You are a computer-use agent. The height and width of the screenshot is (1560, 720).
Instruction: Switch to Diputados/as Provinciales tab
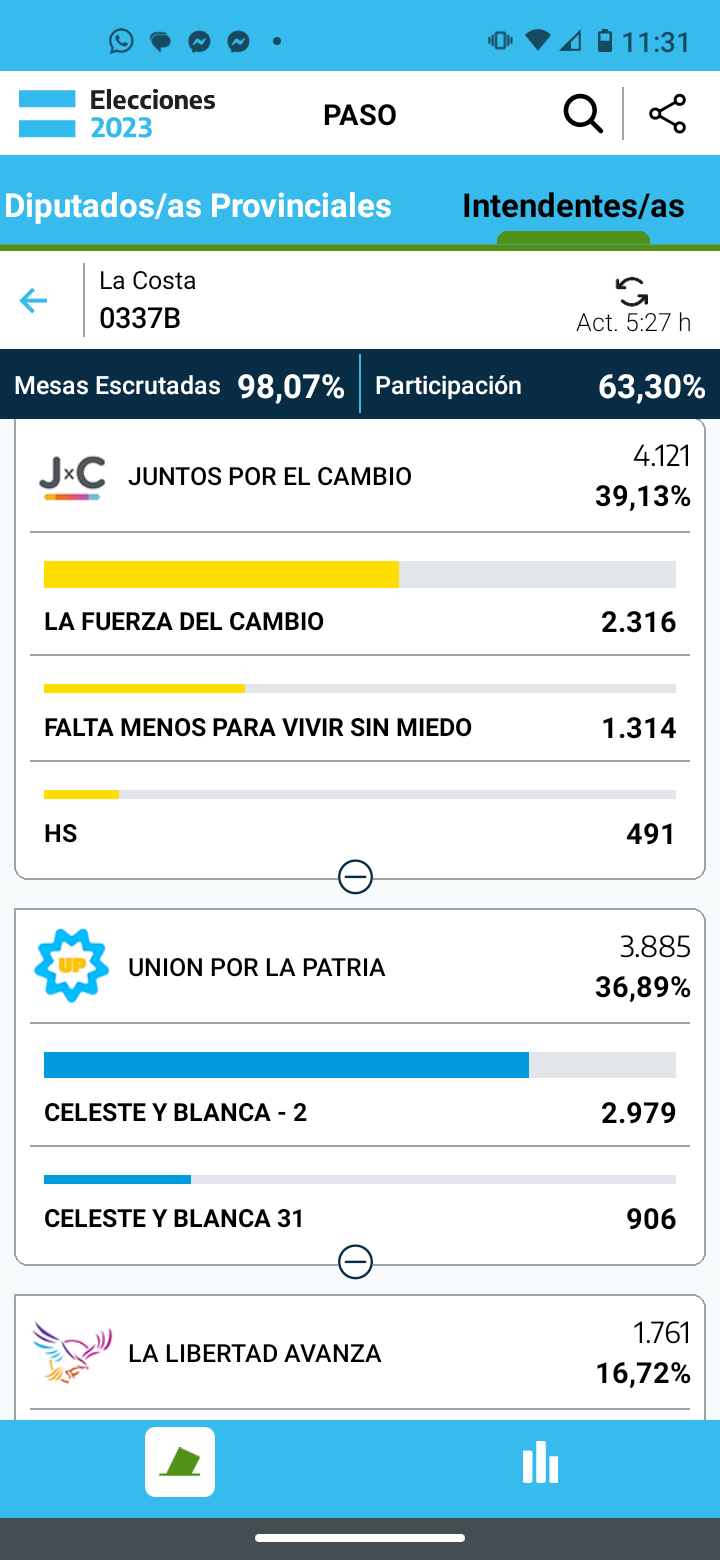coord(198,205)
